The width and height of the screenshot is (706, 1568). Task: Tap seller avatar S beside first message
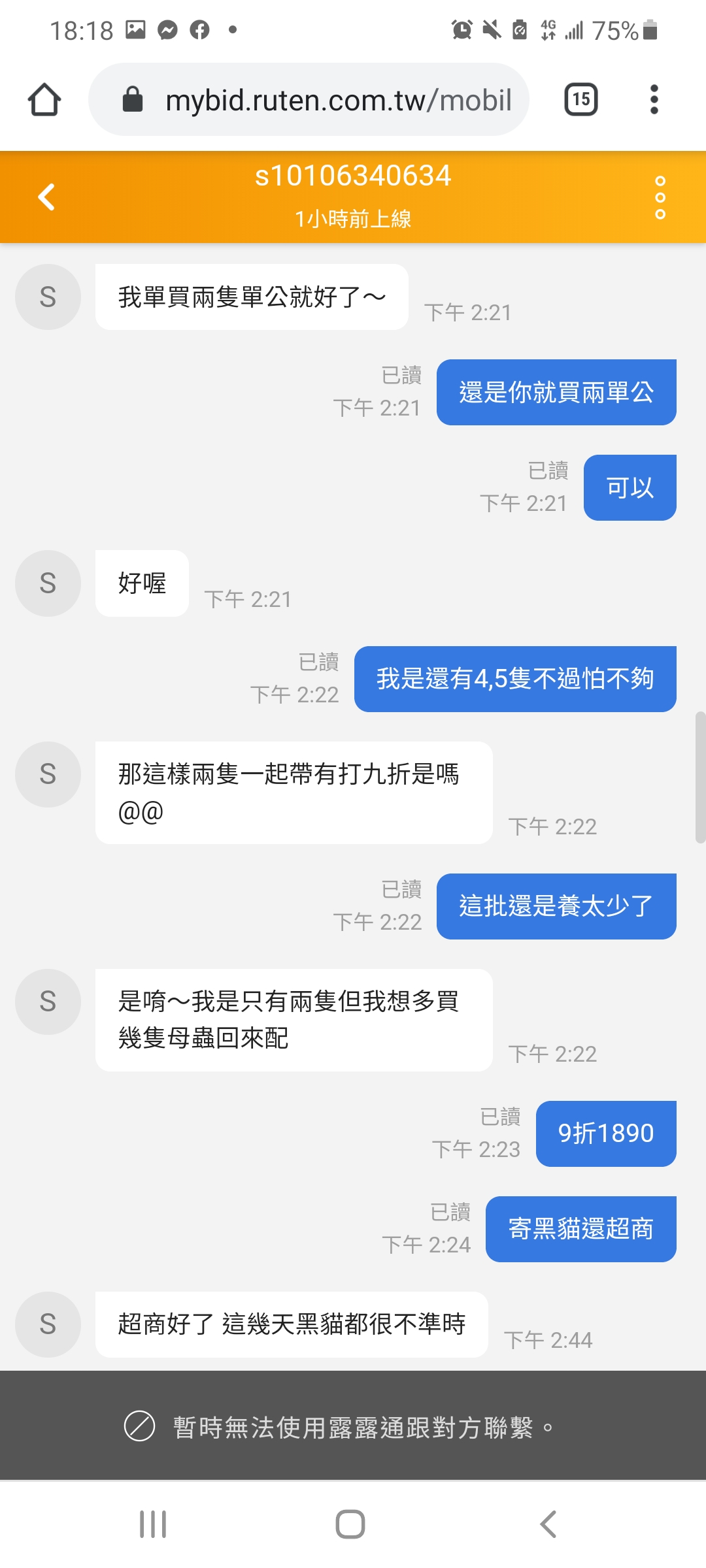48,297
